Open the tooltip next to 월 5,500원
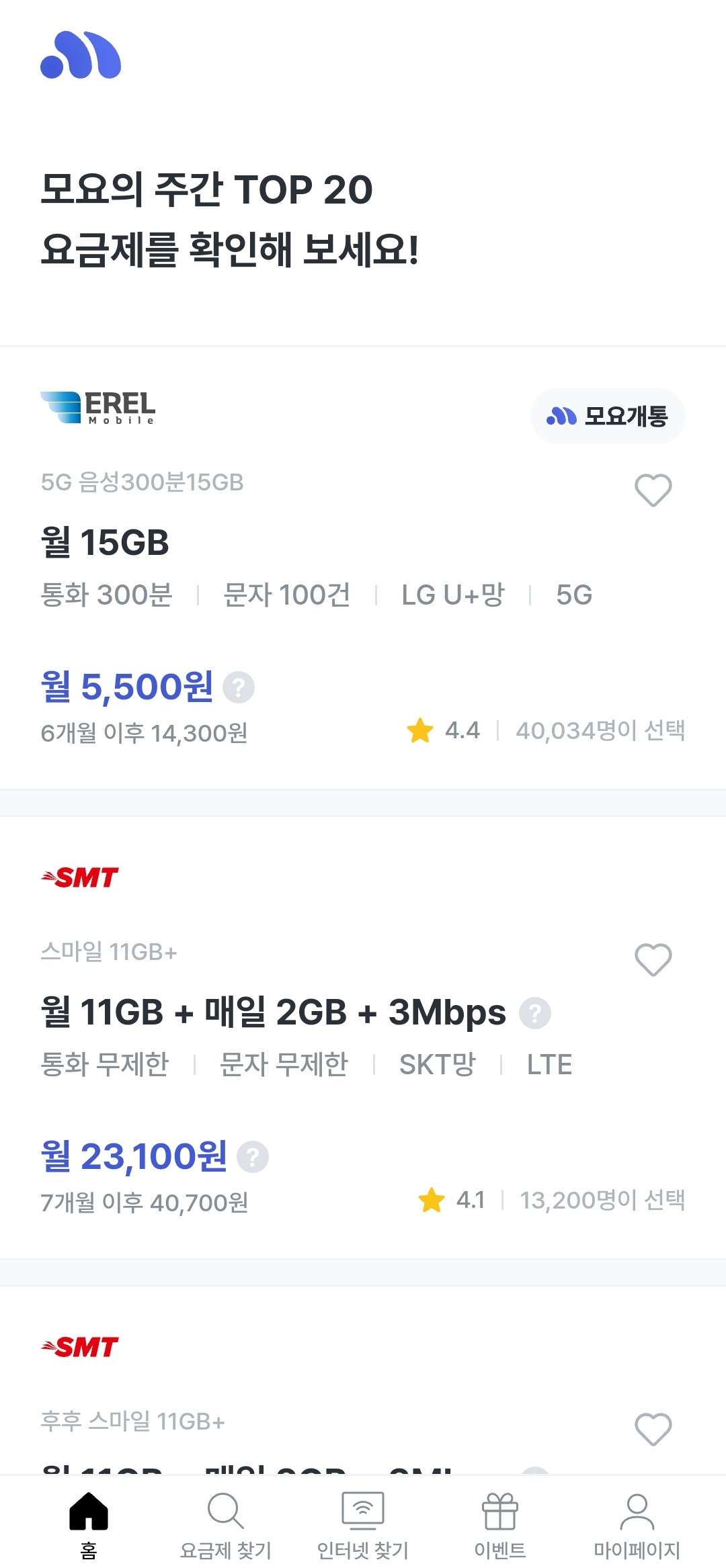 pyautogui.click(x=239, y=687)
